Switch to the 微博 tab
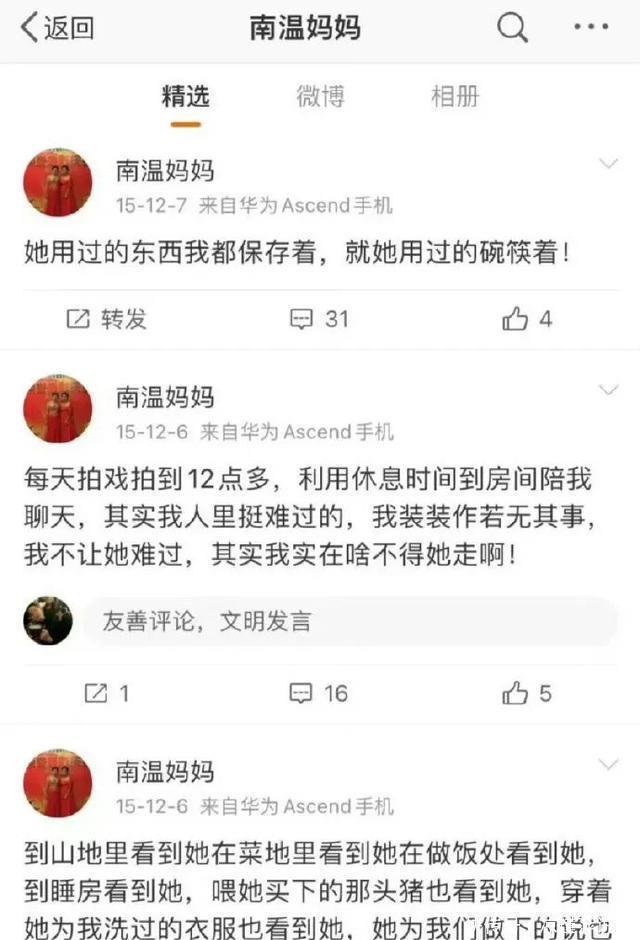 click(320, 97)
